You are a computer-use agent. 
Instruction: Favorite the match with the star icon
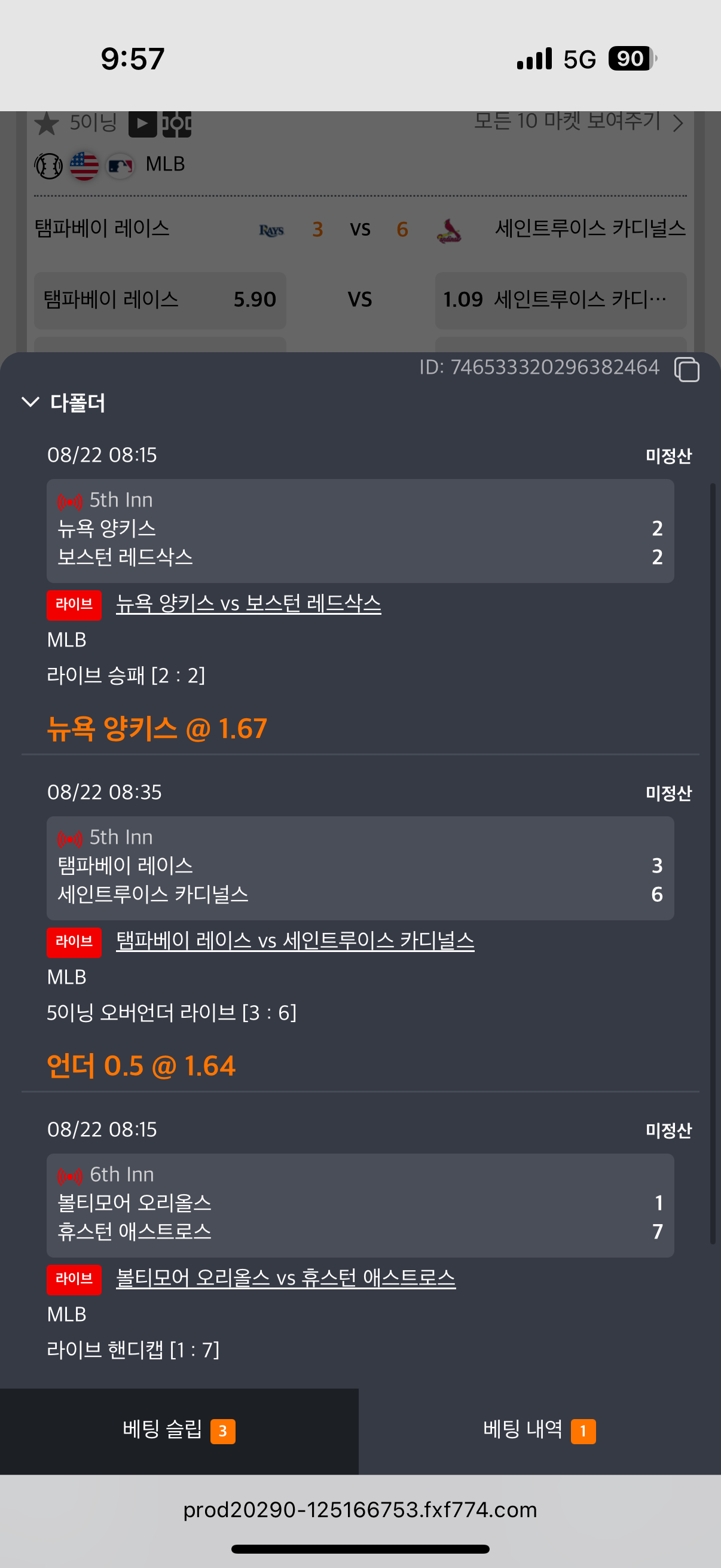47,124
